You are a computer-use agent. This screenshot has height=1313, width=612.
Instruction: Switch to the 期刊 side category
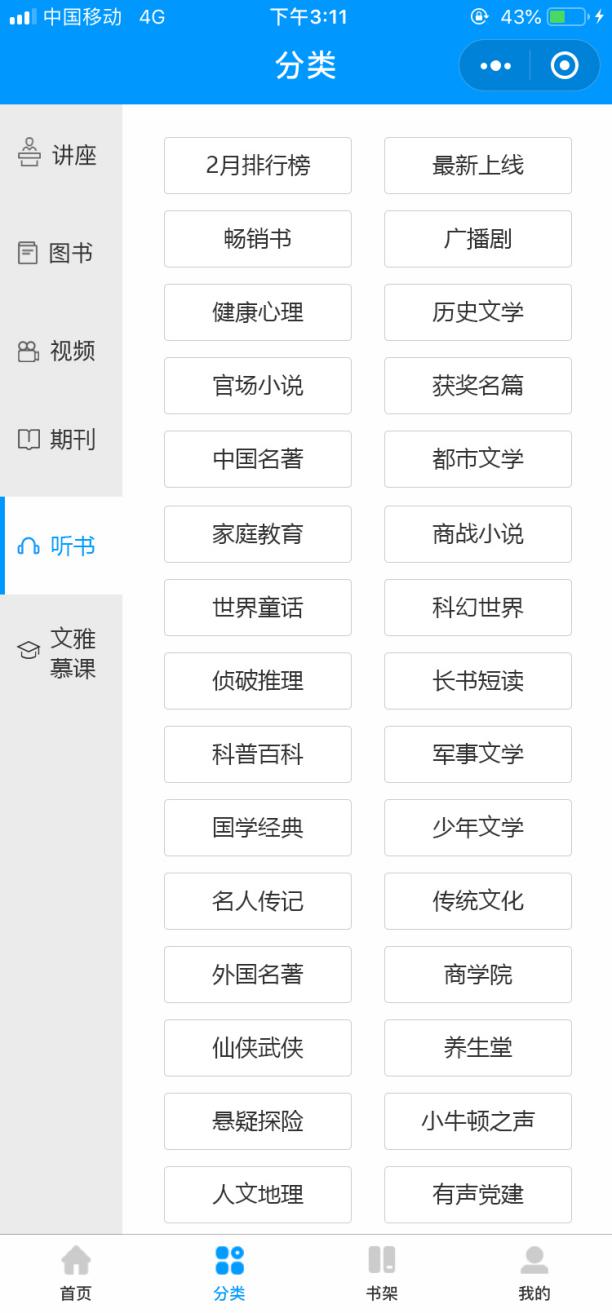click(61, 439)
